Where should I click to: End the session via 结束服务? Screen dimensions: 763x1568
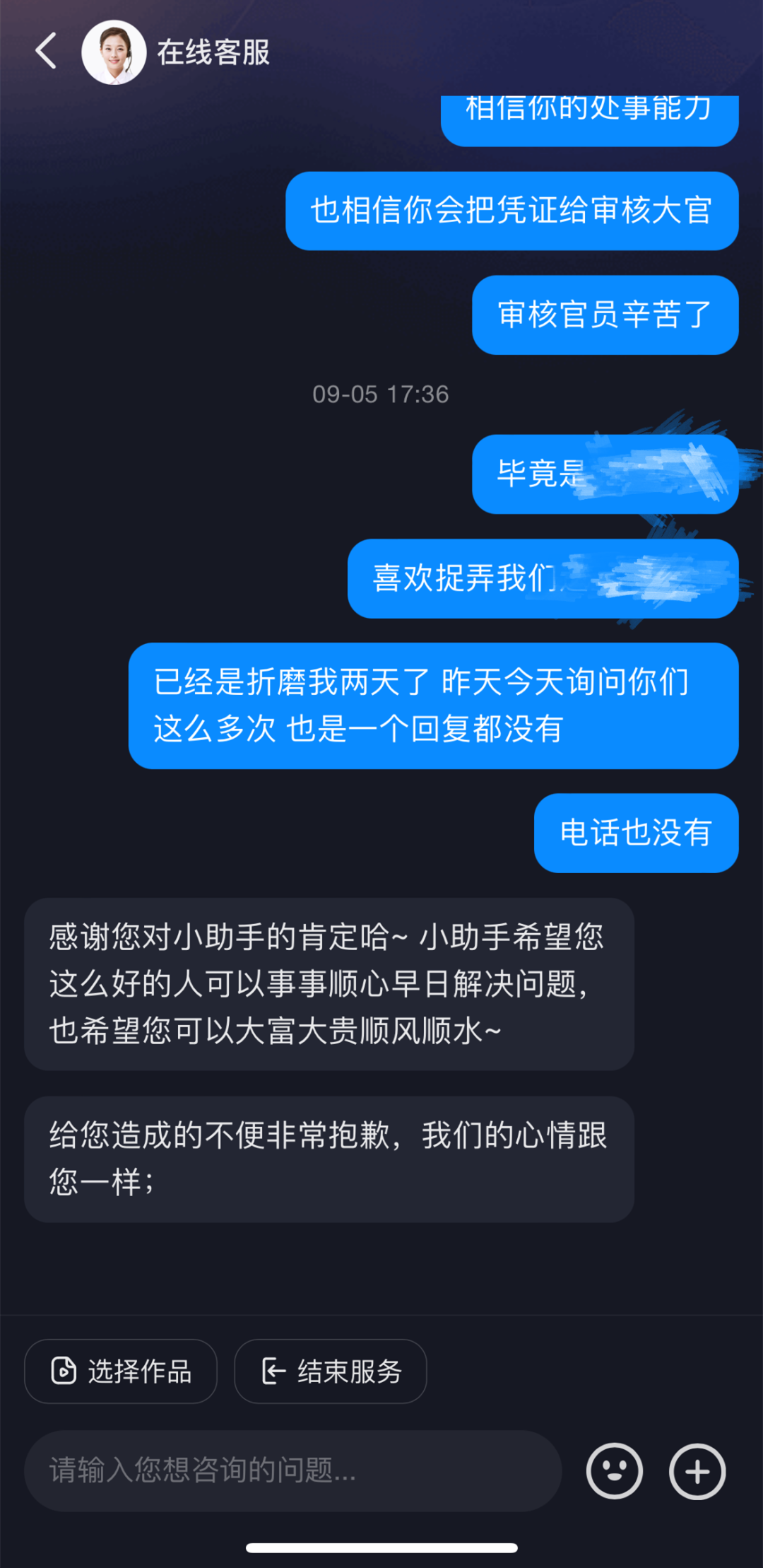click(331, 1371)
